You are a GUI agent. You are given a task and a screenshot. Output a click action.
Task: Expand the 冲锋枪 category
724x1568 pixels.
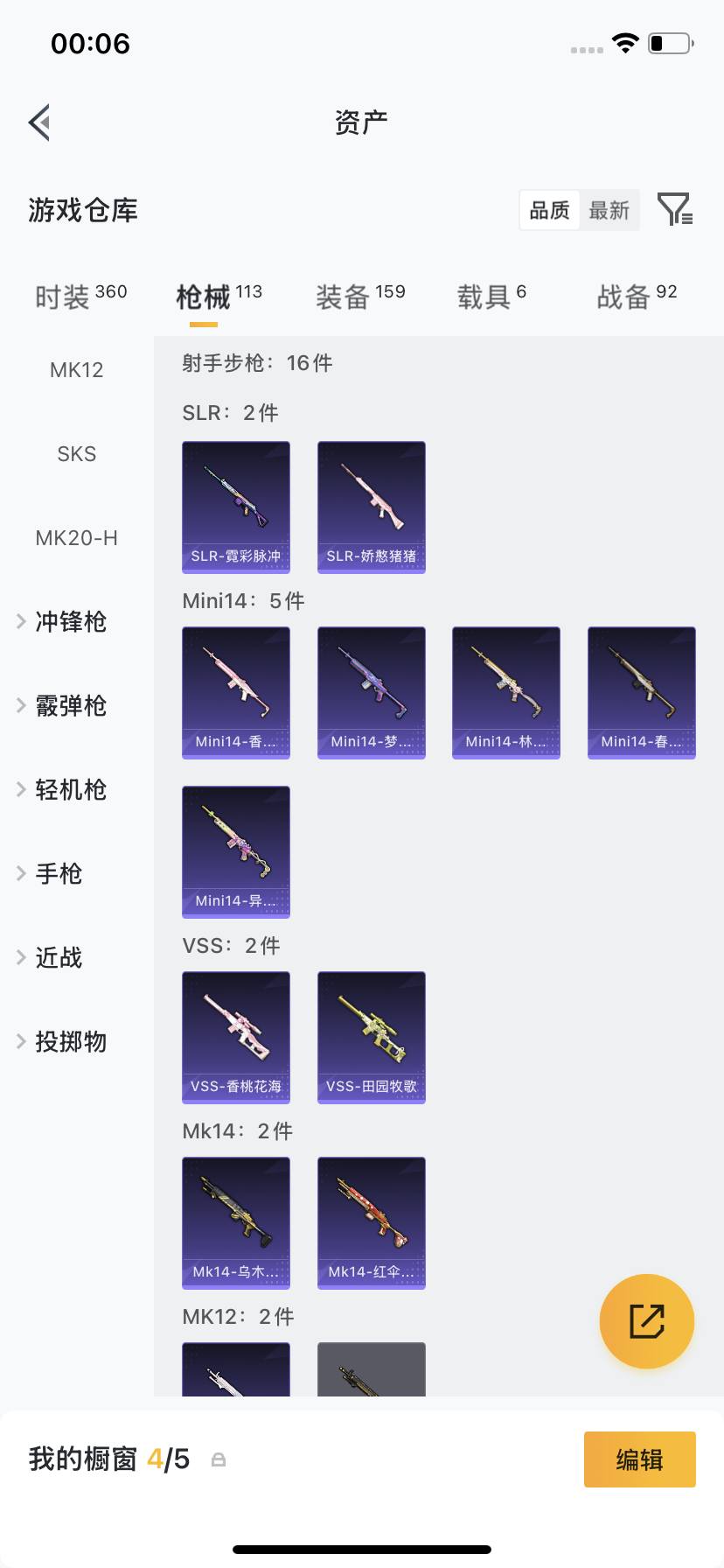tap(70, 622)
